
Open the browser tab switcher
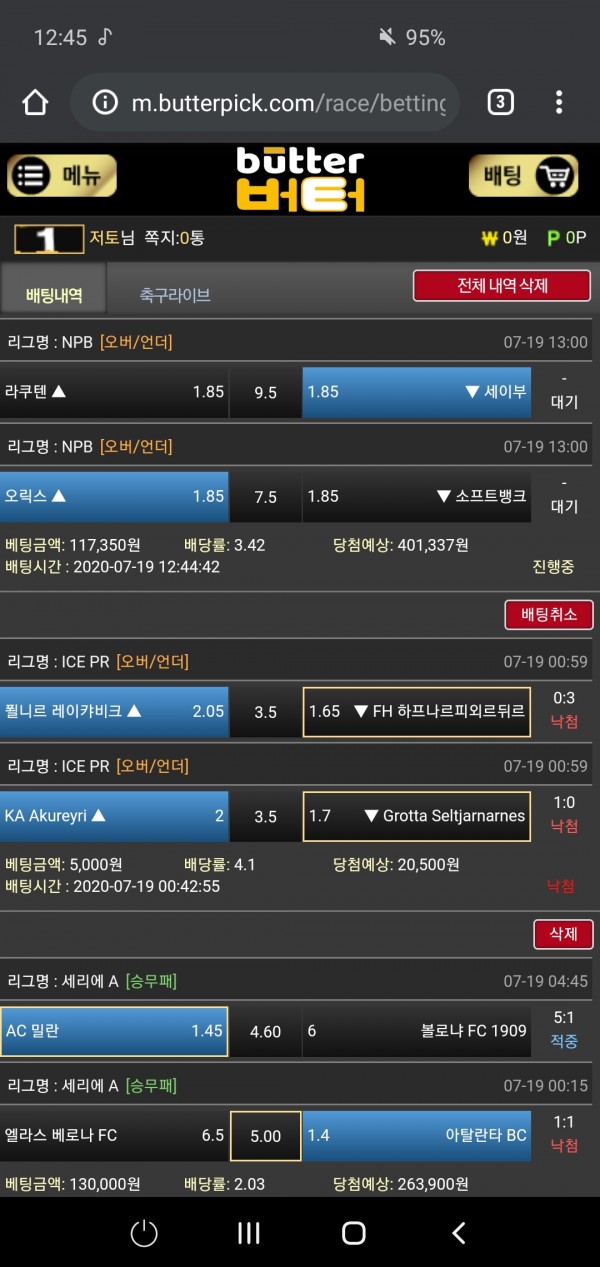click(500, 102)
